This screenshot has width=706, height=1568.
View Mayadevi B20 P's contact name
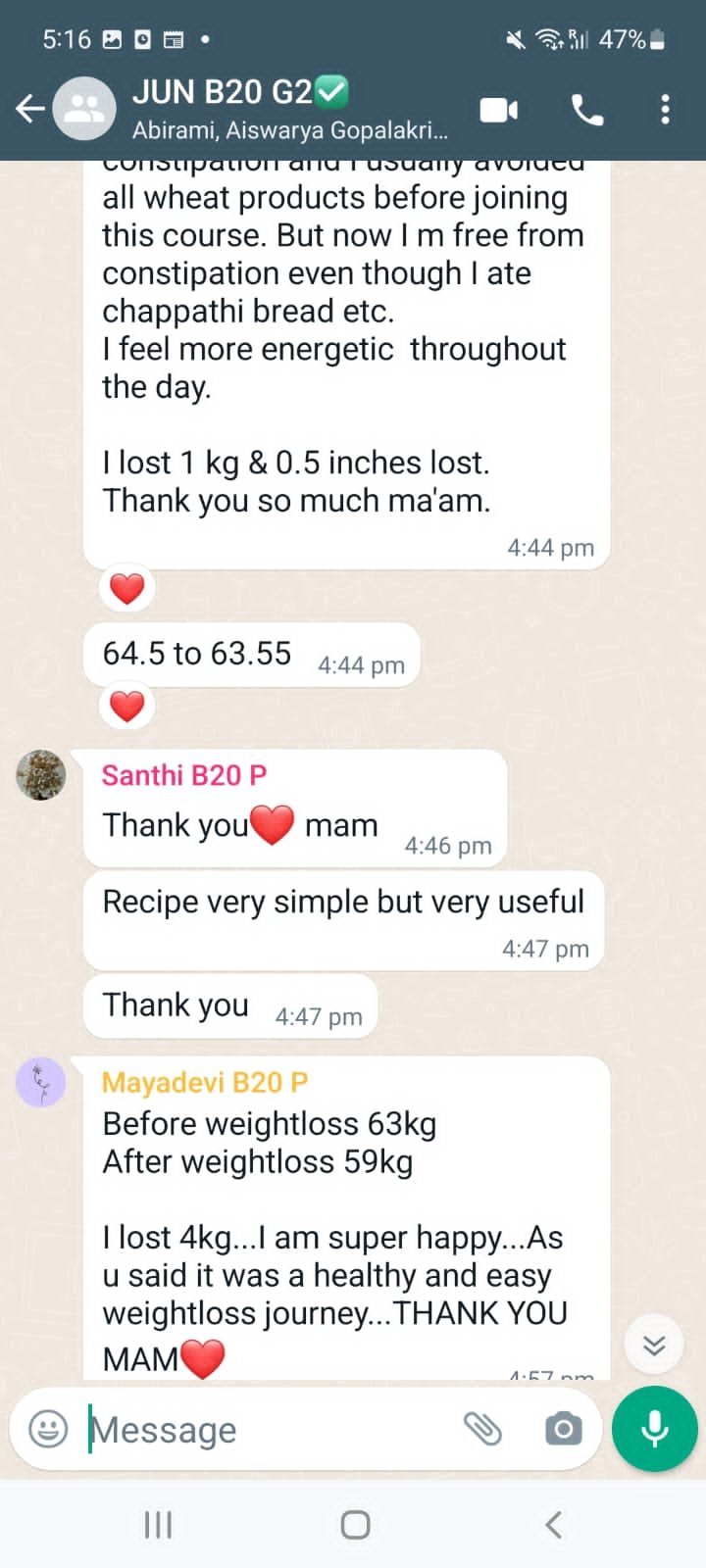click(204, 1083)
